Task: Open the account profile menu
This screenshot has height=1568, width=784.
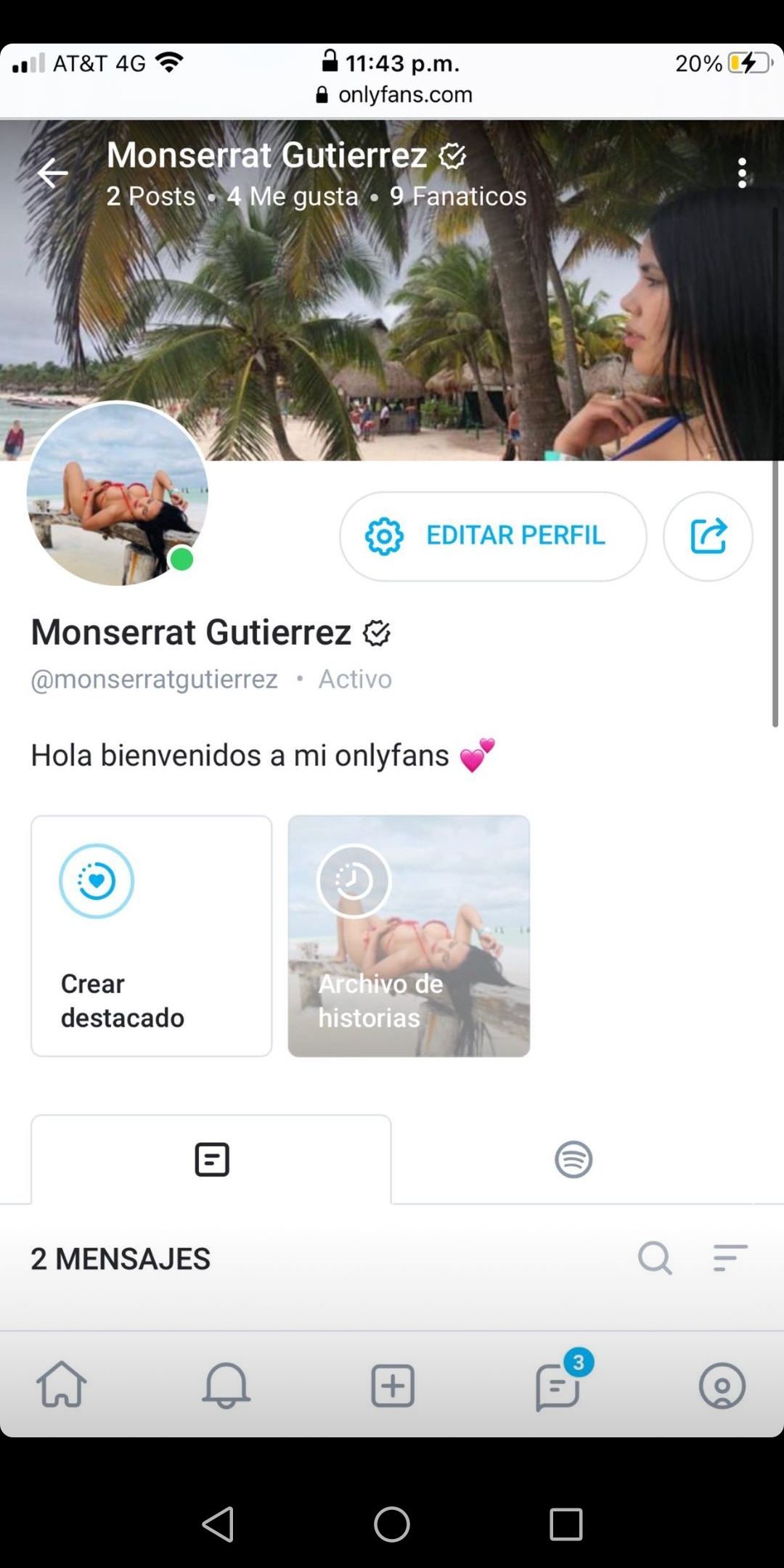Action: [x=722, y=1385]
